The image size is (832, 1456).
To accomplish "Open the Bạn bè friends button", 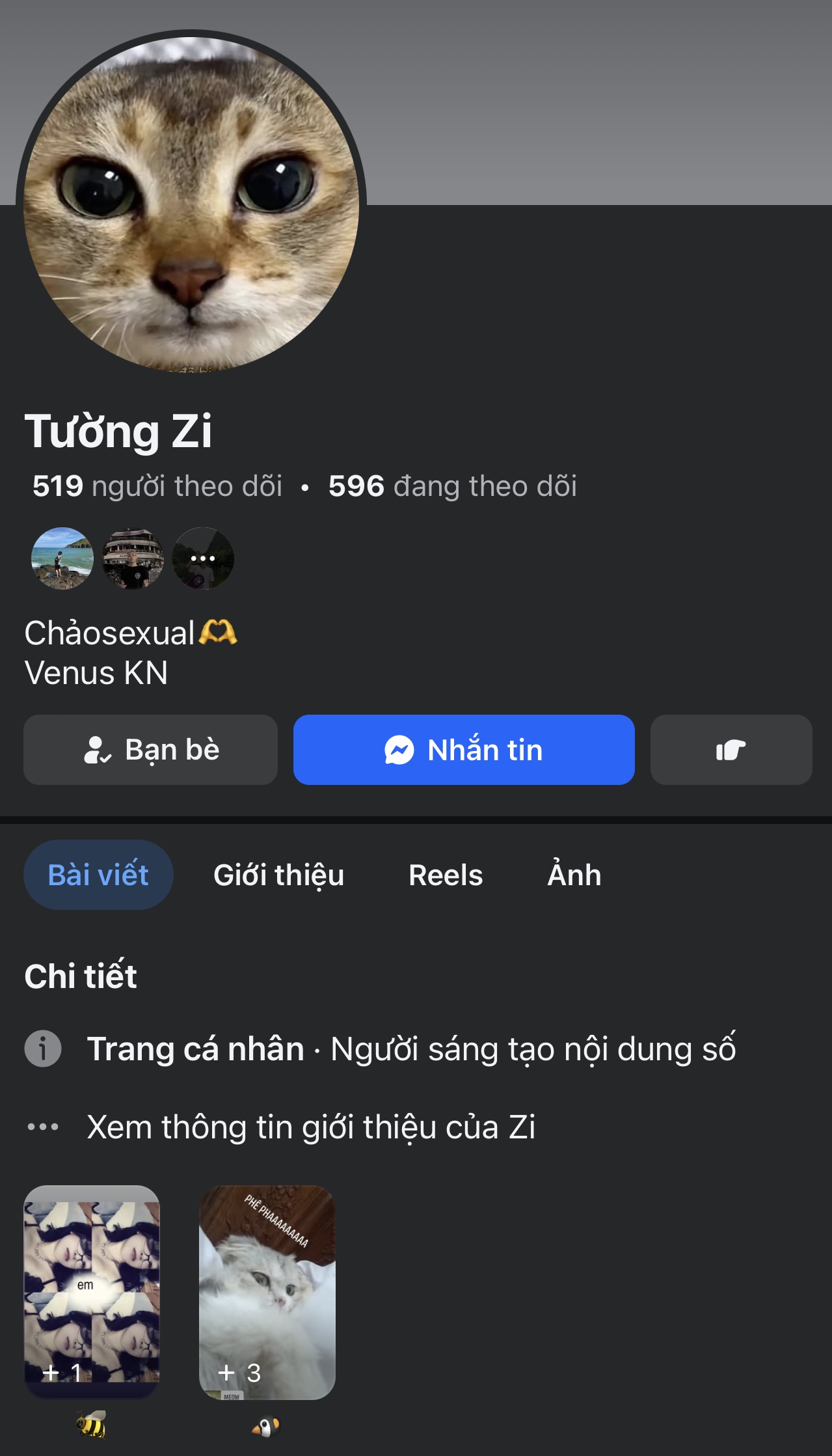I will pyautogui.click(x=150, y=750).
